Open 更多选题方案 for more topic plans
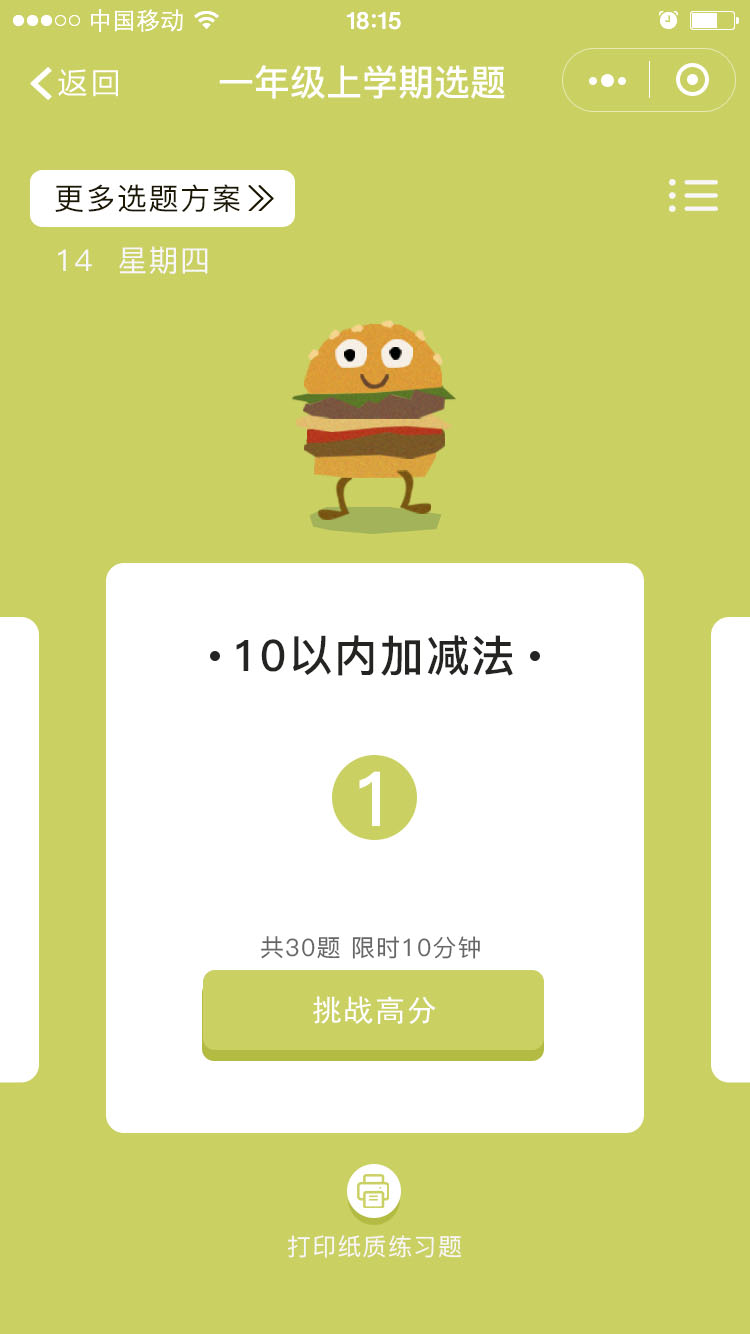The image size is (750, 1334). (x=162, y=198)
